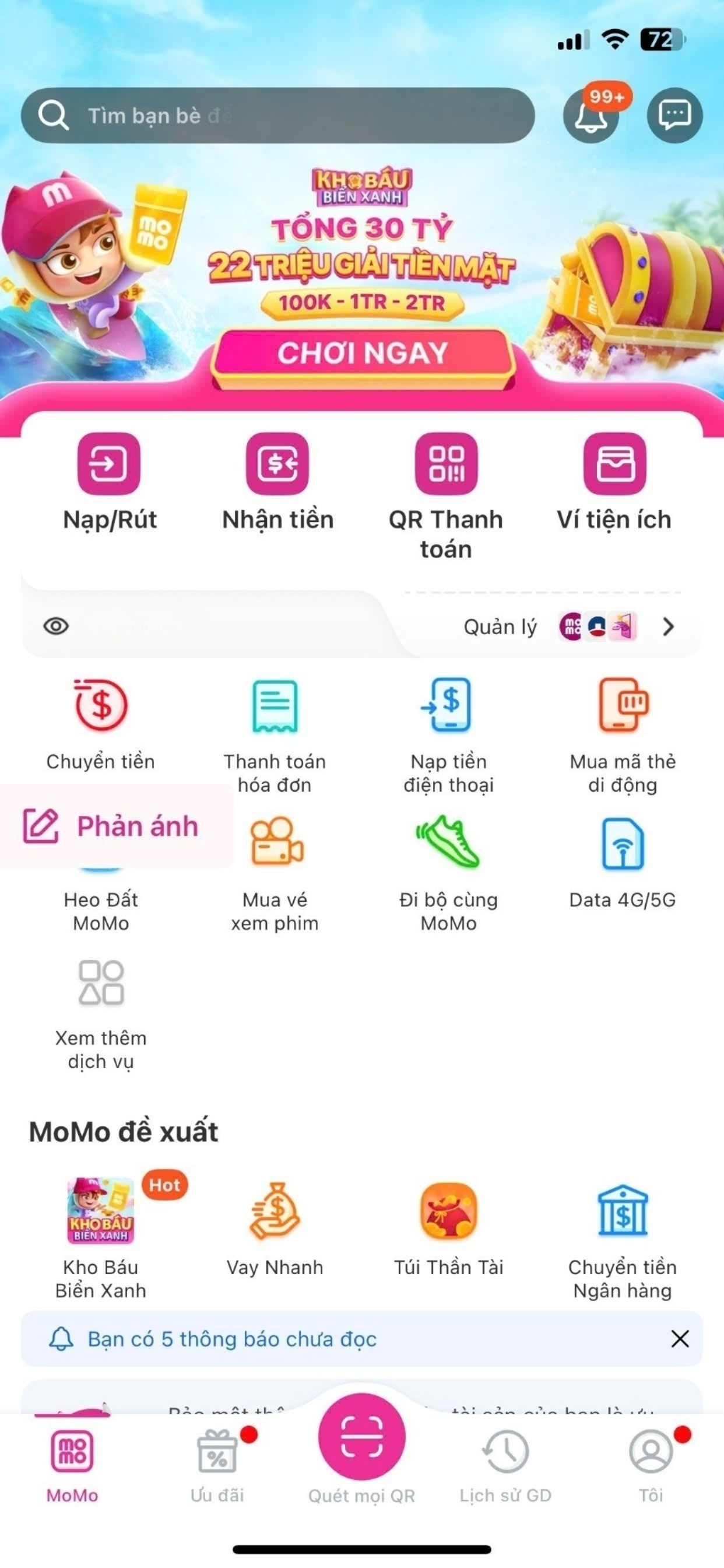
Task: Select Chuyển tiền service
Action: (101, 725)
